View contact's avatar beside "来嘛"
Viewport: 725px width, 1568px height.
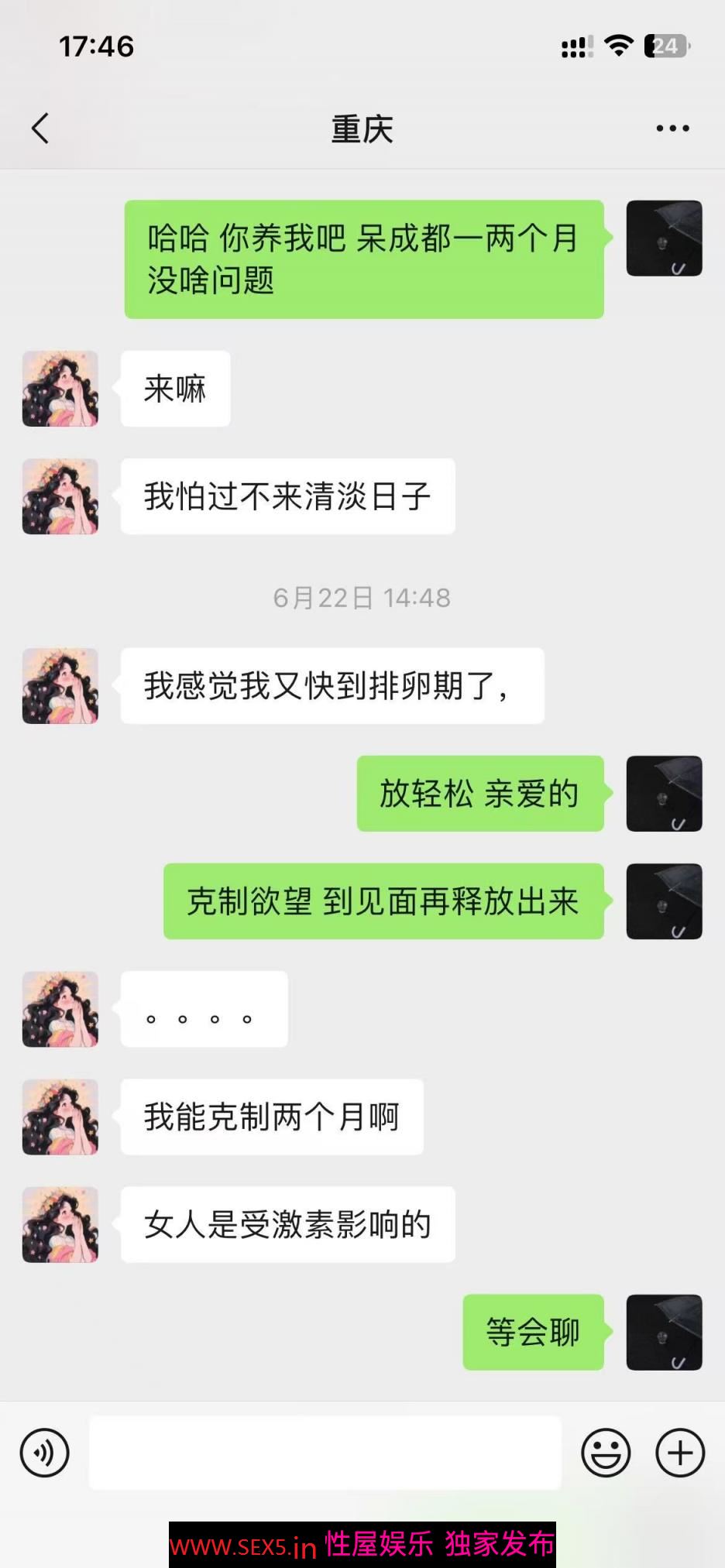[60, 389]
